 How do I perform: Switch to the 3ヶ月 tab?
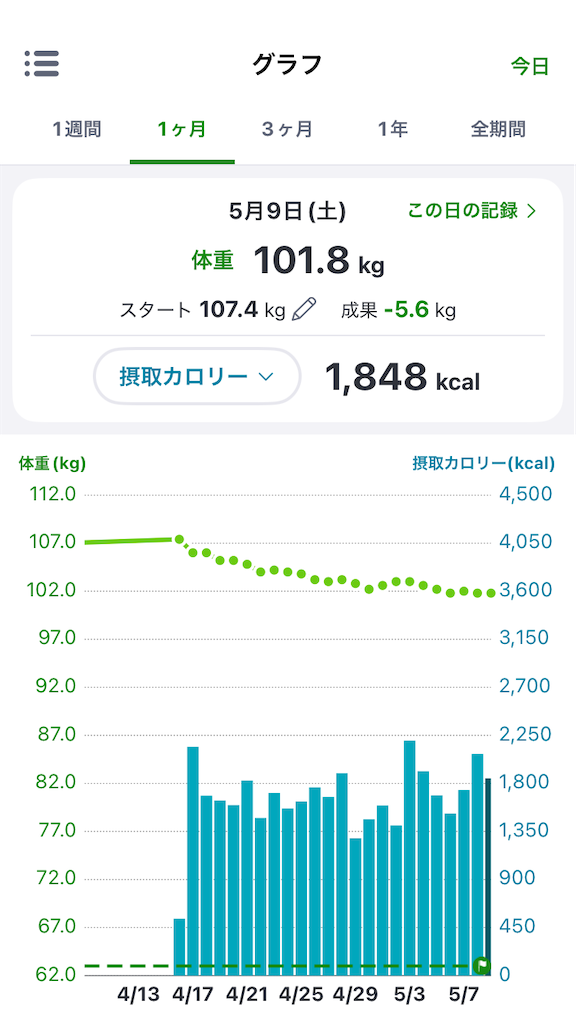click(287, 129)
